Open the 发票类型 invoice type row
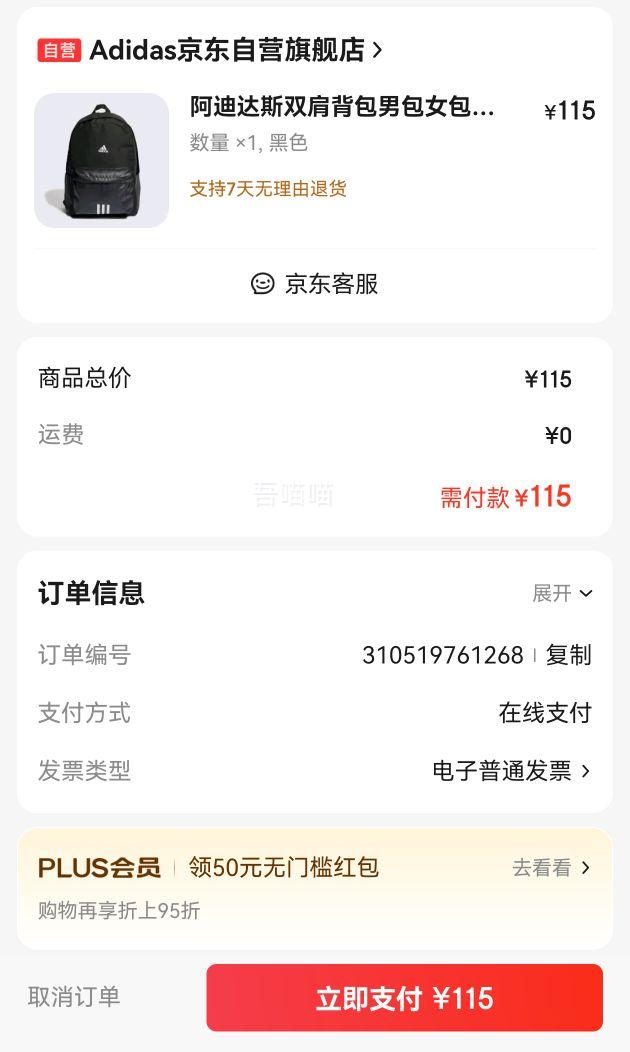The image size is (630, 1052). coord(511,771)
